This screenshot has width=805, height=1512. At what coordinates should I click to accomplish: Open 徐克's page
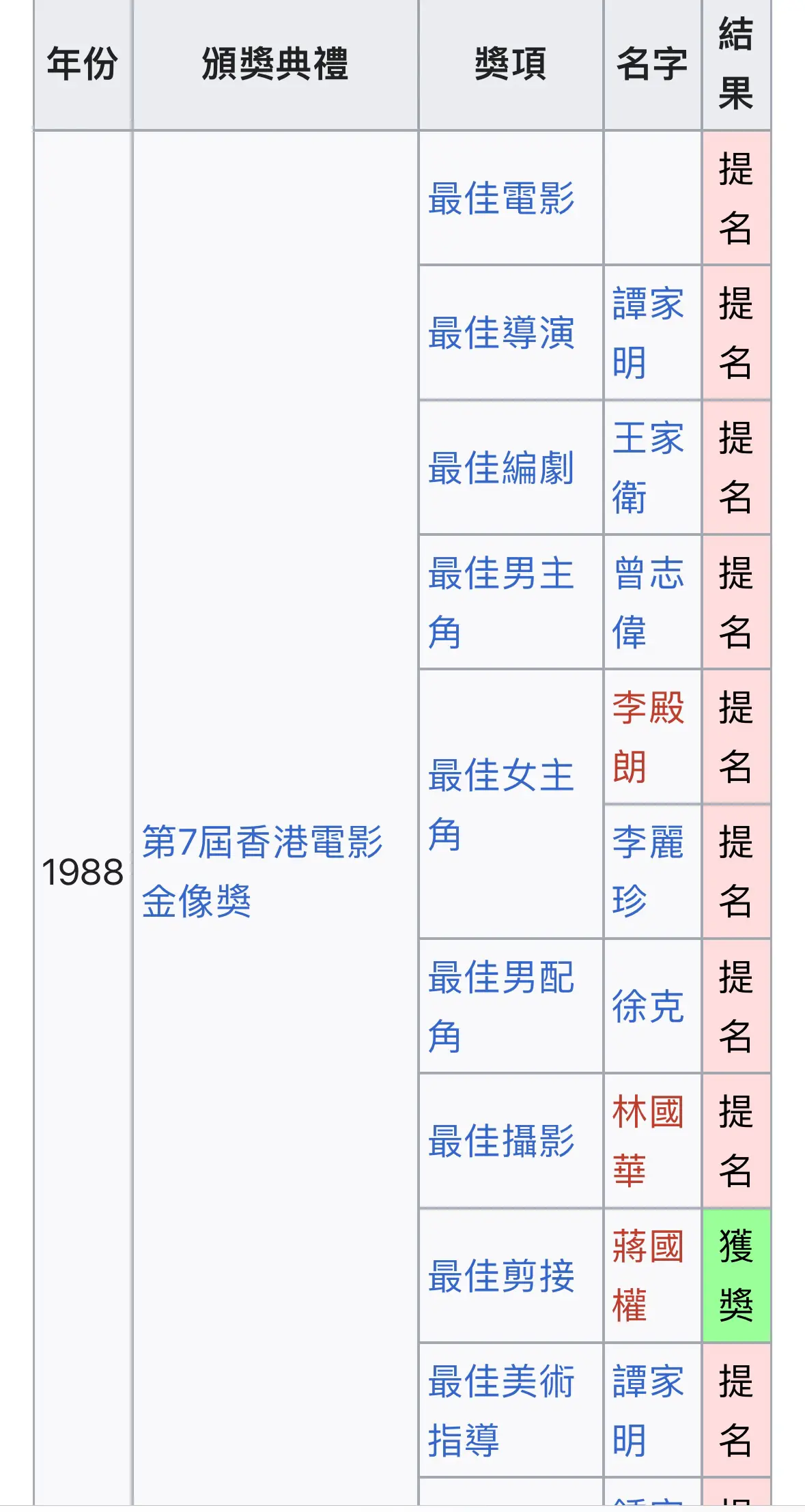(648, 1006)
